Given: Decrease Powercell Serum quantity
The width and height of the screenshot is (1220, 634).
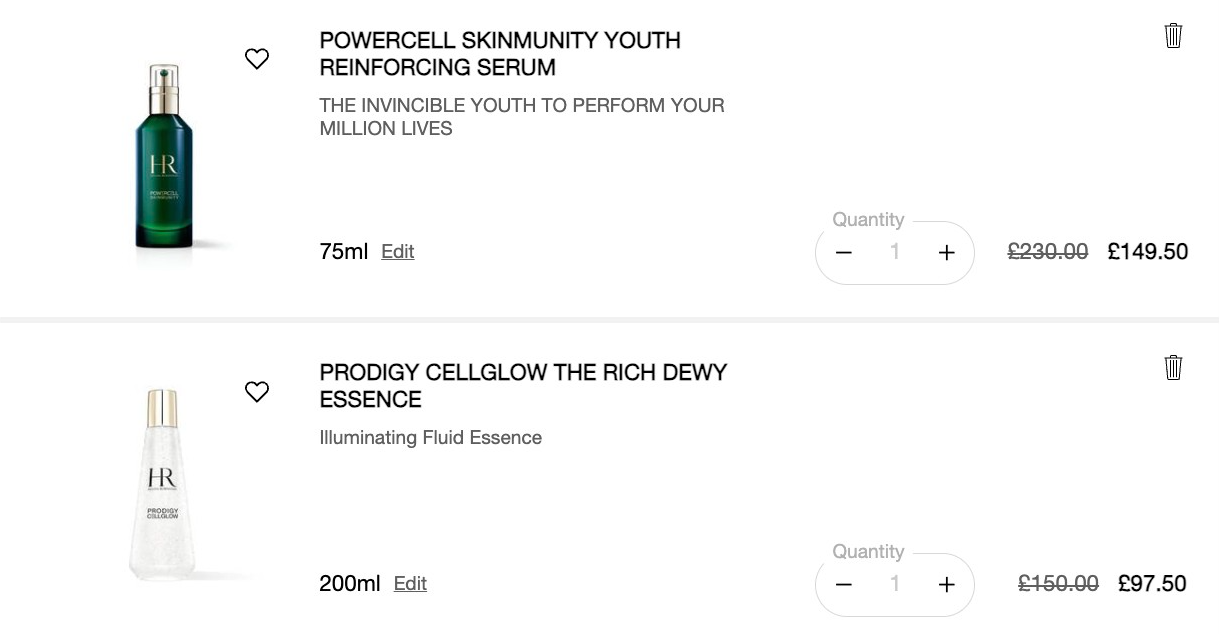Looking at the screenshot, I should 843,253.
